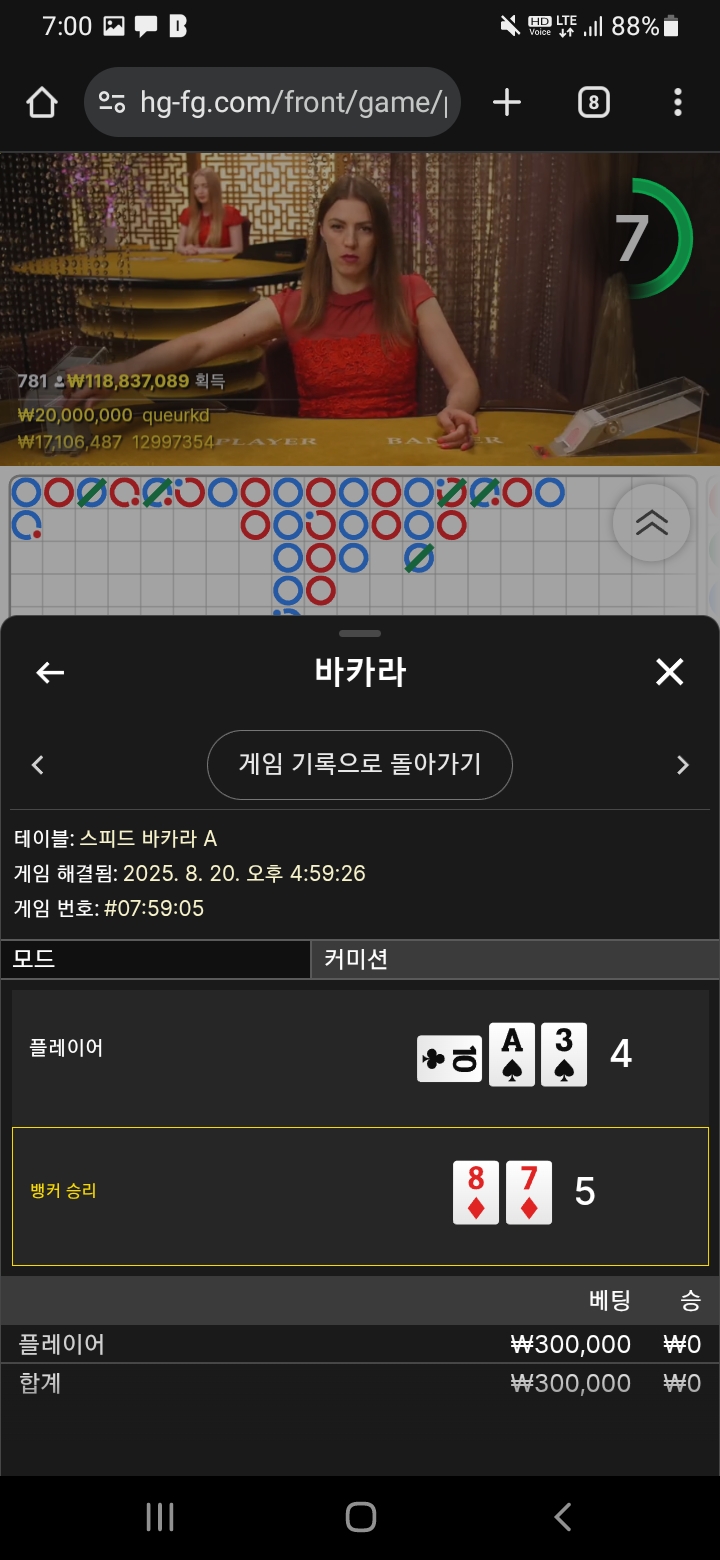The height and width of the screenshot is (1560, 720).
Task: Open recent apps from the navigation bar
Action: coord(160,1517)
